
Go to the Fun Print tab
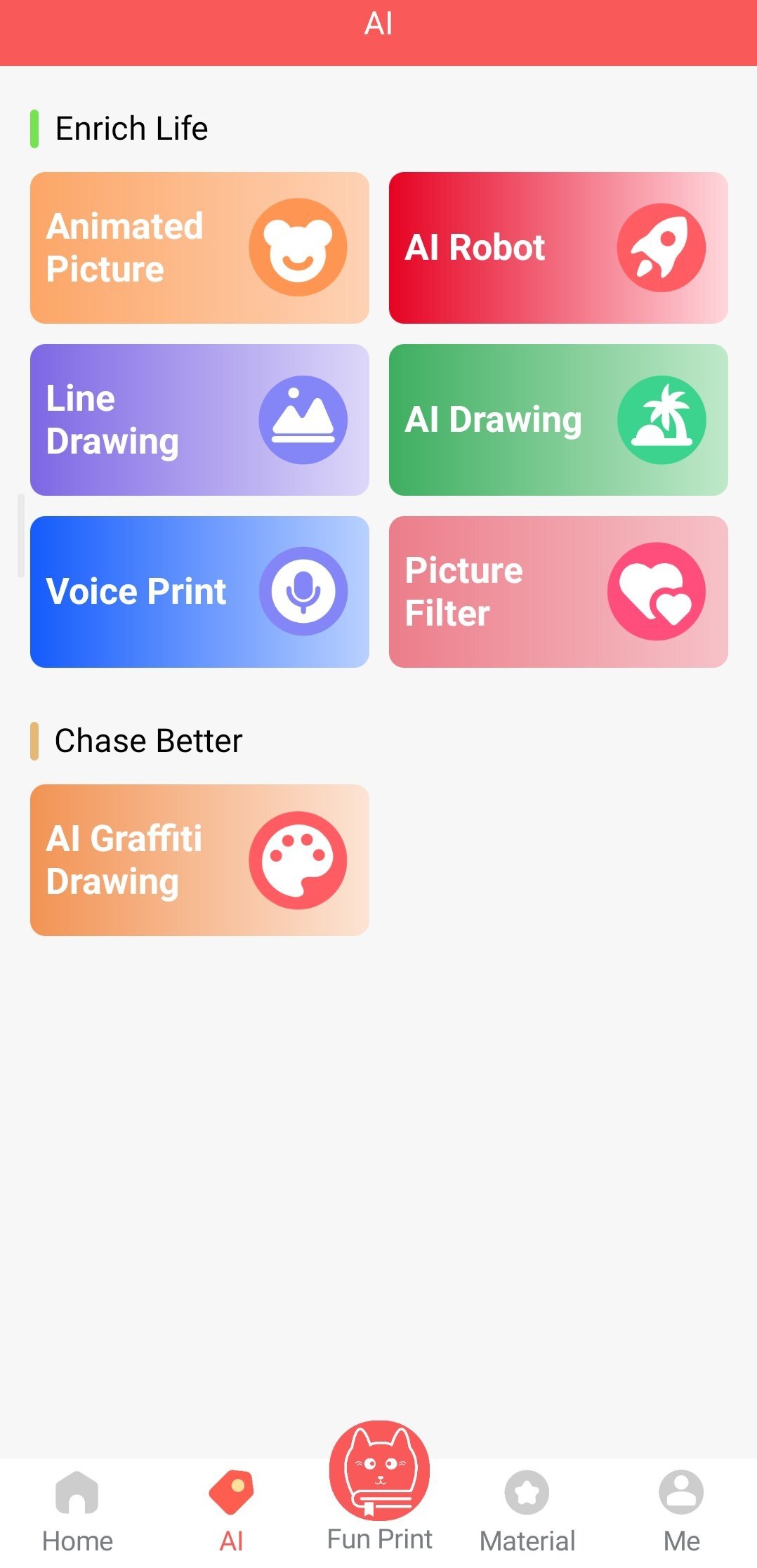(x=379, y=1489)
